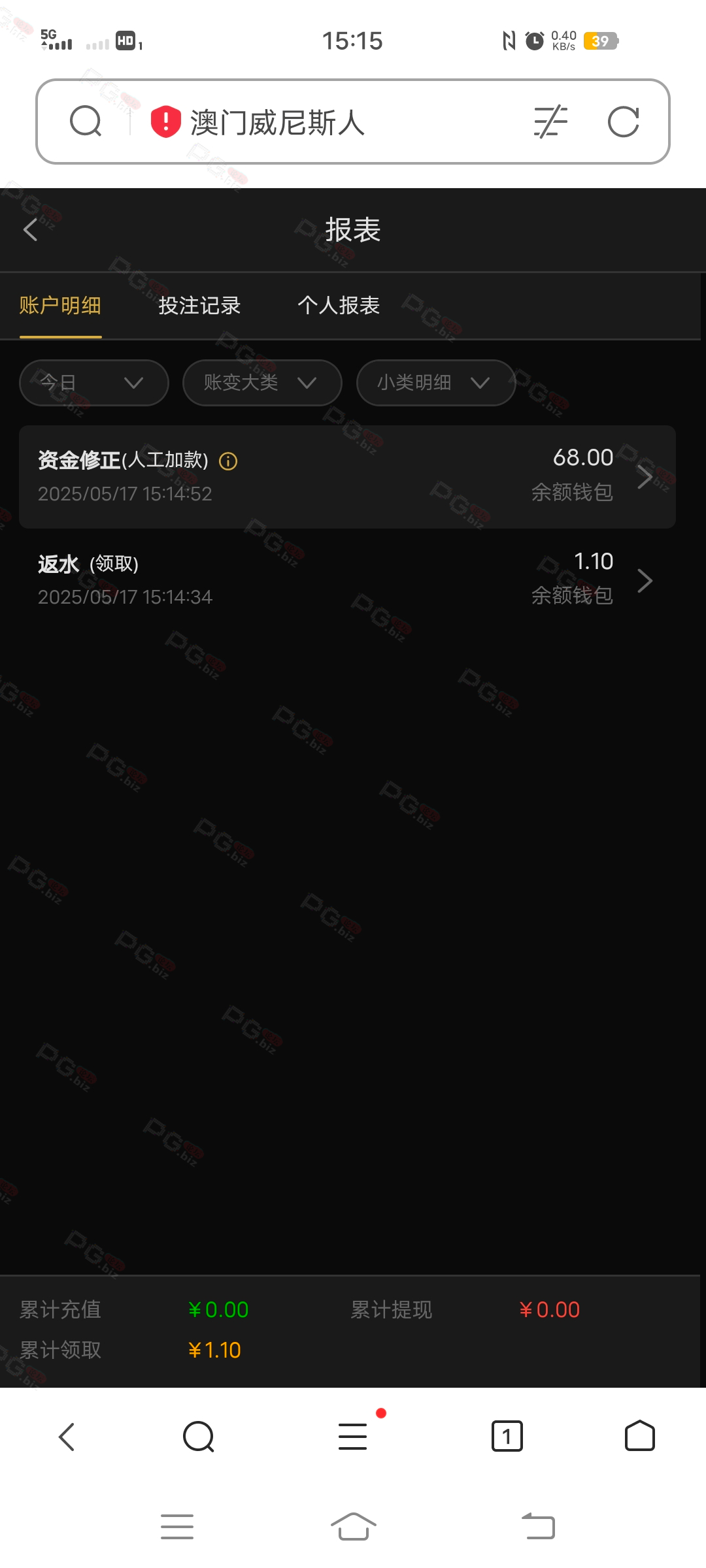Expand the 账变大类 dropdown
The height and width of the screenshot is (1568, 706).
coord(262,383)
